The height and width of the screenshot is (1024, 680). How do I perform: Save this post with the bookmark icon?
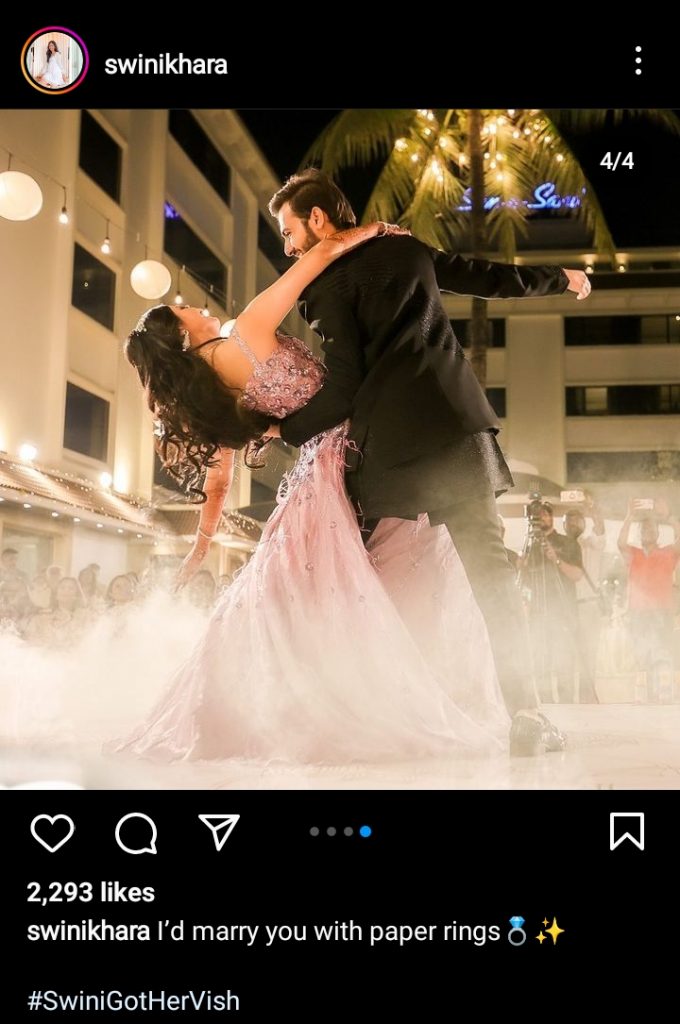pyautogui.click(x=627, y=831)
